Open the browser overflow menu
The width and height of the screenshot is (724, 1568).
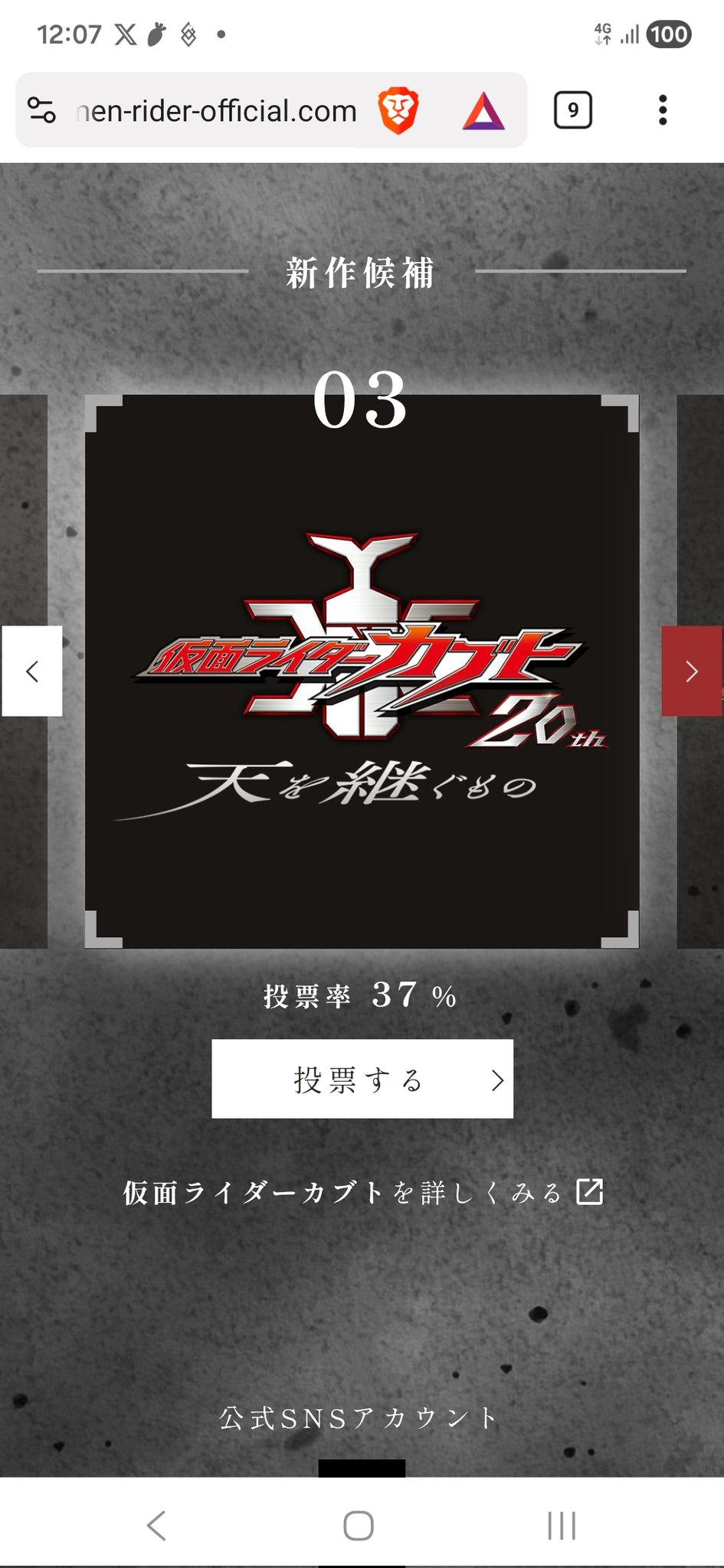663,110
